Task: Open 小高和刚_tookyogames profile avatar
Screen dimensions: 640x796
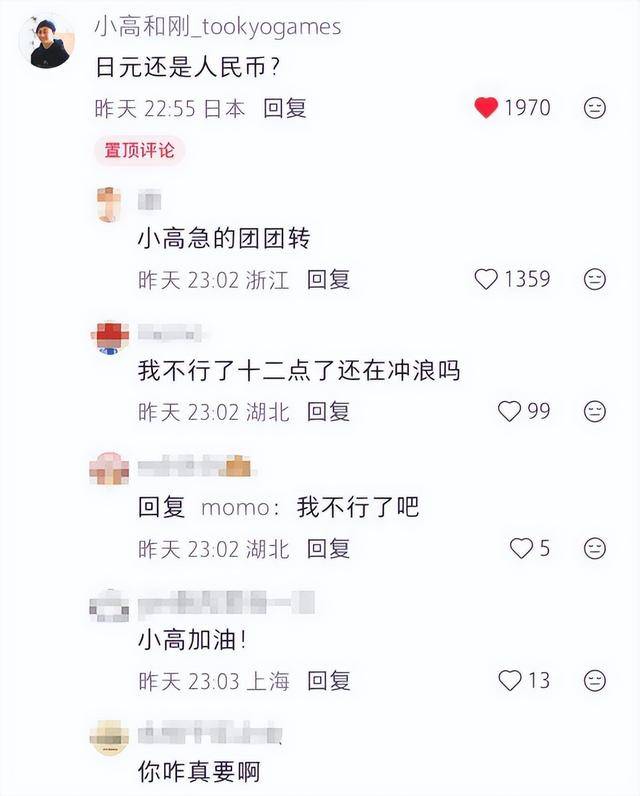Action: (x=50, y=42)
